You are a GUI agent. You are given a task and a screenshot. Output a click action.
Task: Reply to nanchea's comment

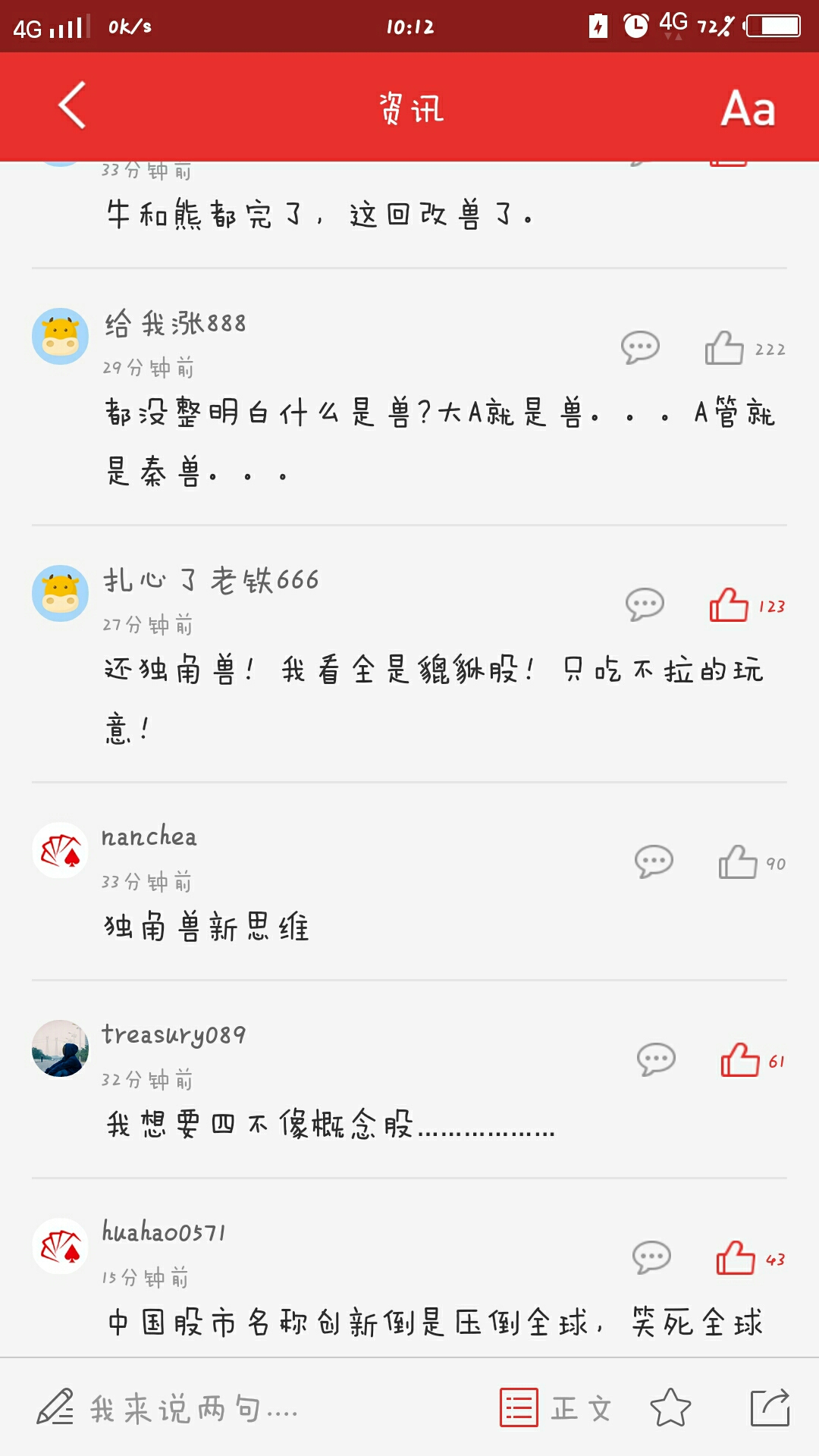(x=654, y=862)
